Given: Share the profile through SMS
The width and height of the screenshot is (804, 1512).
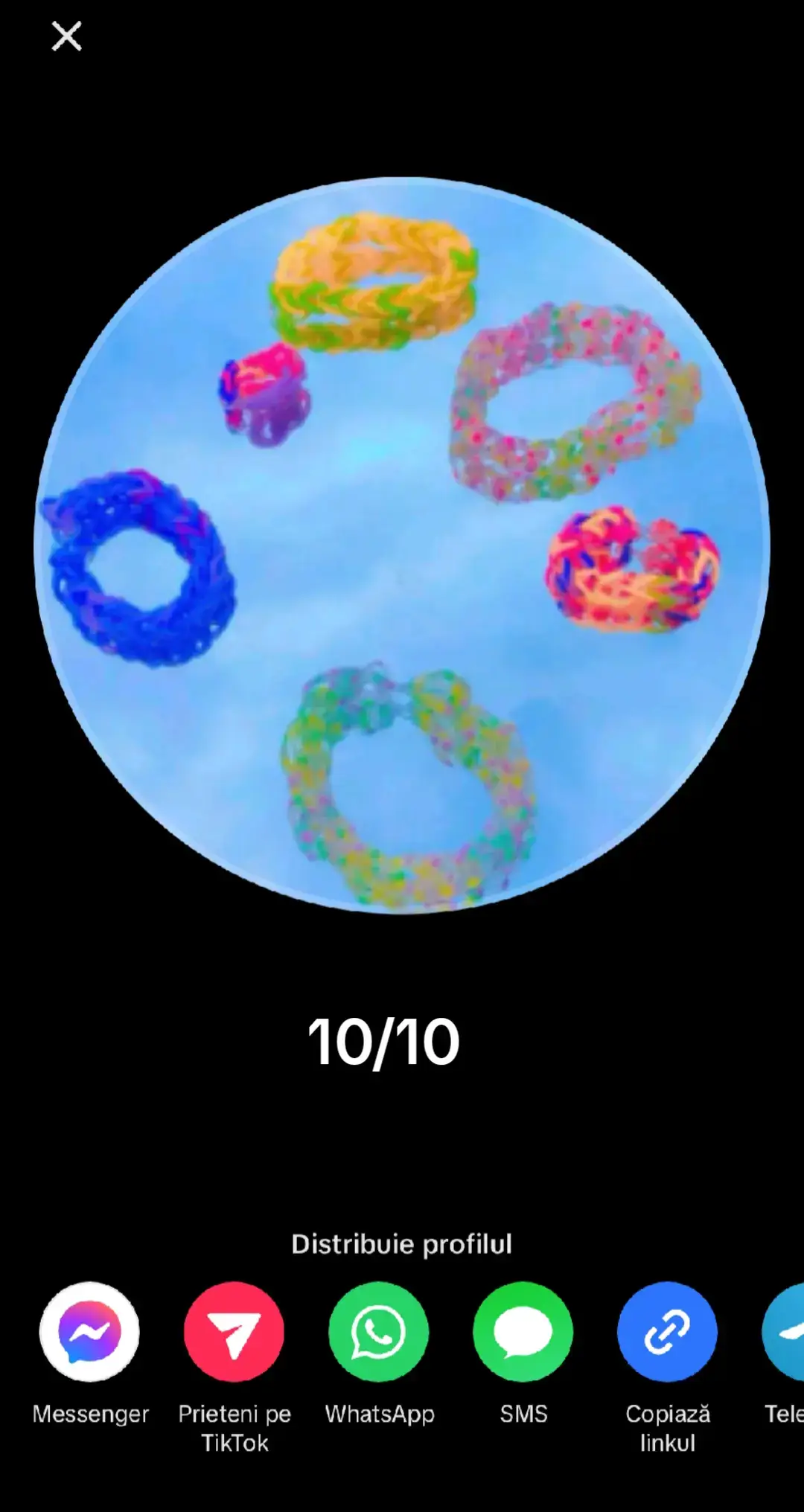Looking at the screenshot, I should [x=523, y=1331].
